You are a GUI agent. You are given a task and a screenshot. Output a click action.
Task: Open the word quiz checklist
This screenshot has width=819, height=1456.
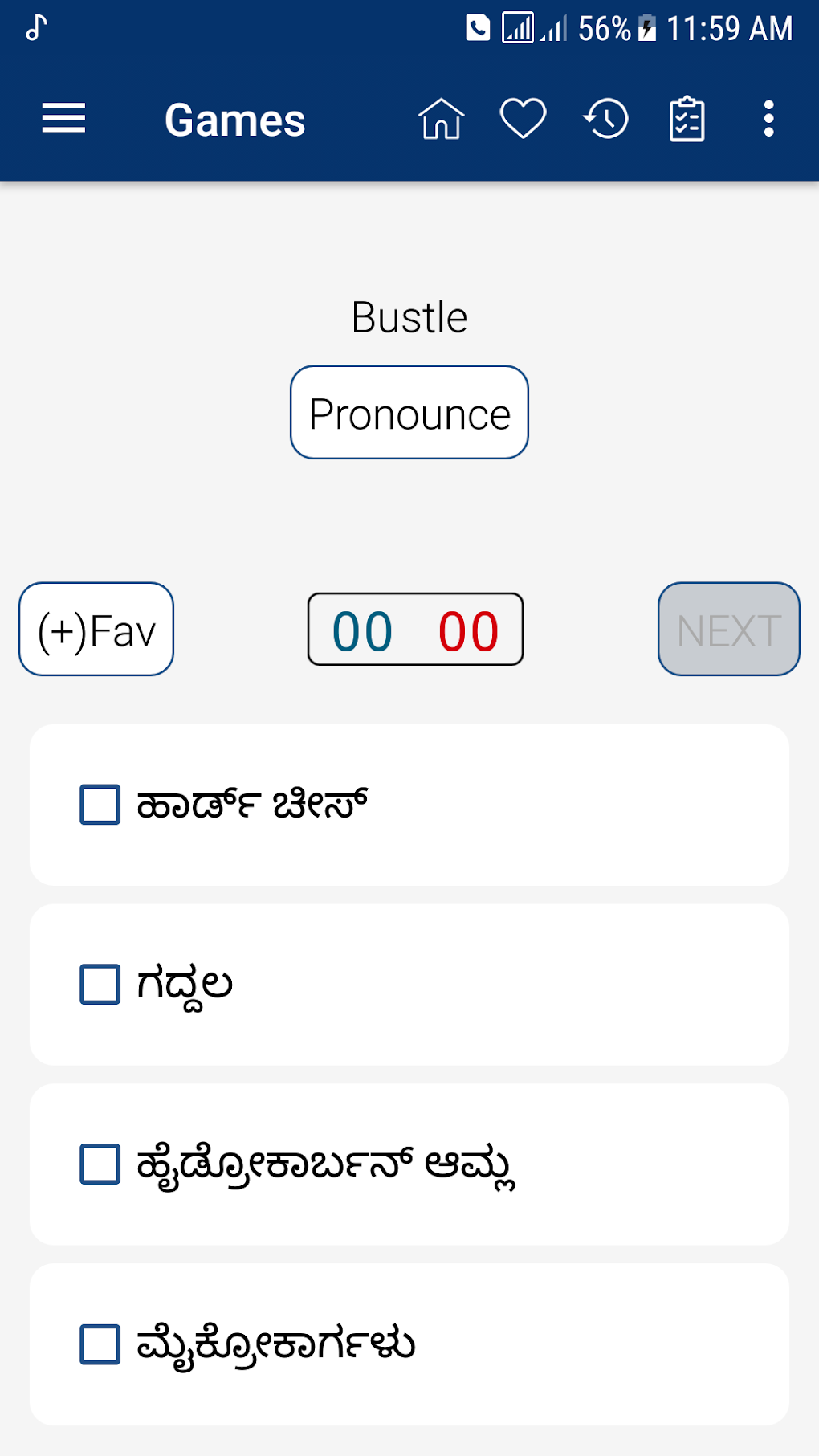coord(687,118)
